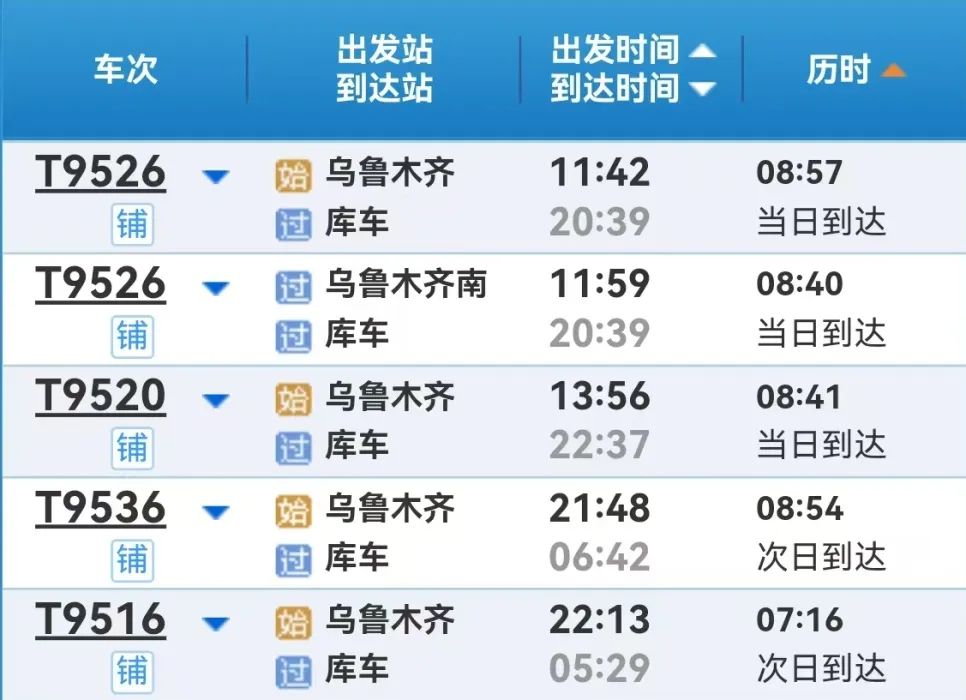The width and height of the screenshot is (966, 700).
Task: Open train T9536 details
Action: [100, 509]
